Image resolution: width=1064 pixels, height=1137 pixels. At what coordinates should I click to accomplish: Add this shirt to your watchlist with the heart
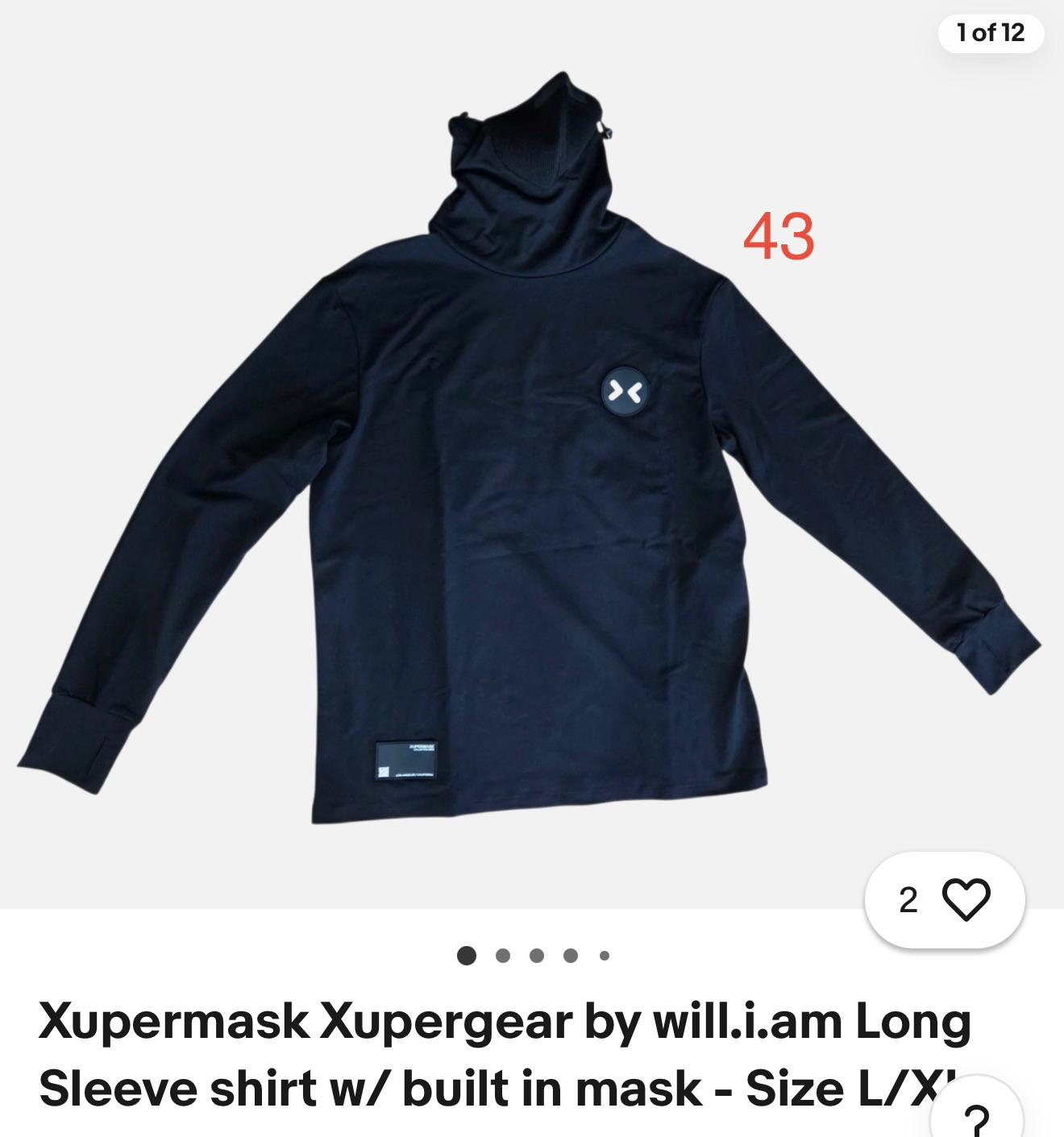click(965, 899)
